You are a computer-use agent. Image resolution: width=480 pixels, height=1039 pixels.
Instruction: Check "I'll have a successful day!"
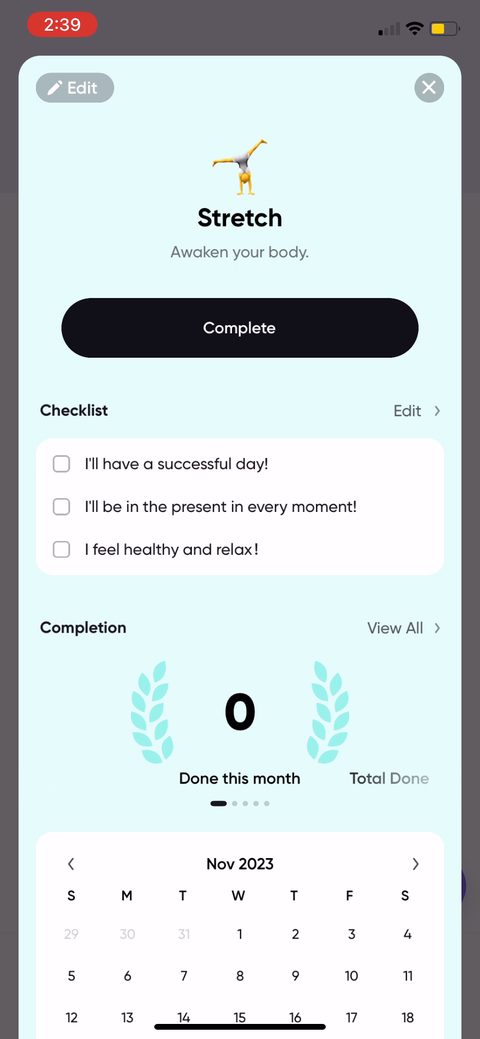click(62, 464)
